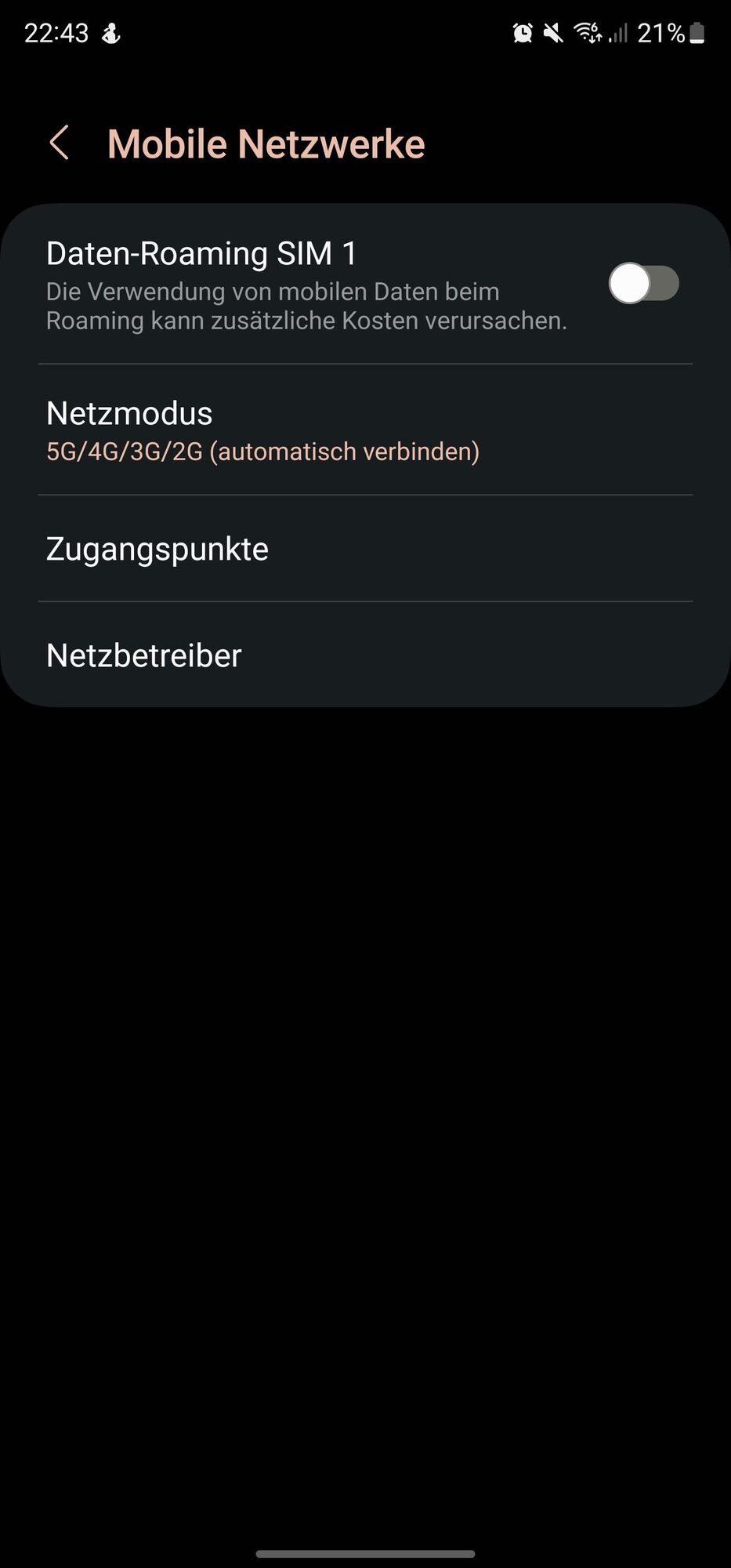The height and width of the screenshot is (1568, 731).
Task: Open the Netzmodus setting
Action: coord(263,430)
